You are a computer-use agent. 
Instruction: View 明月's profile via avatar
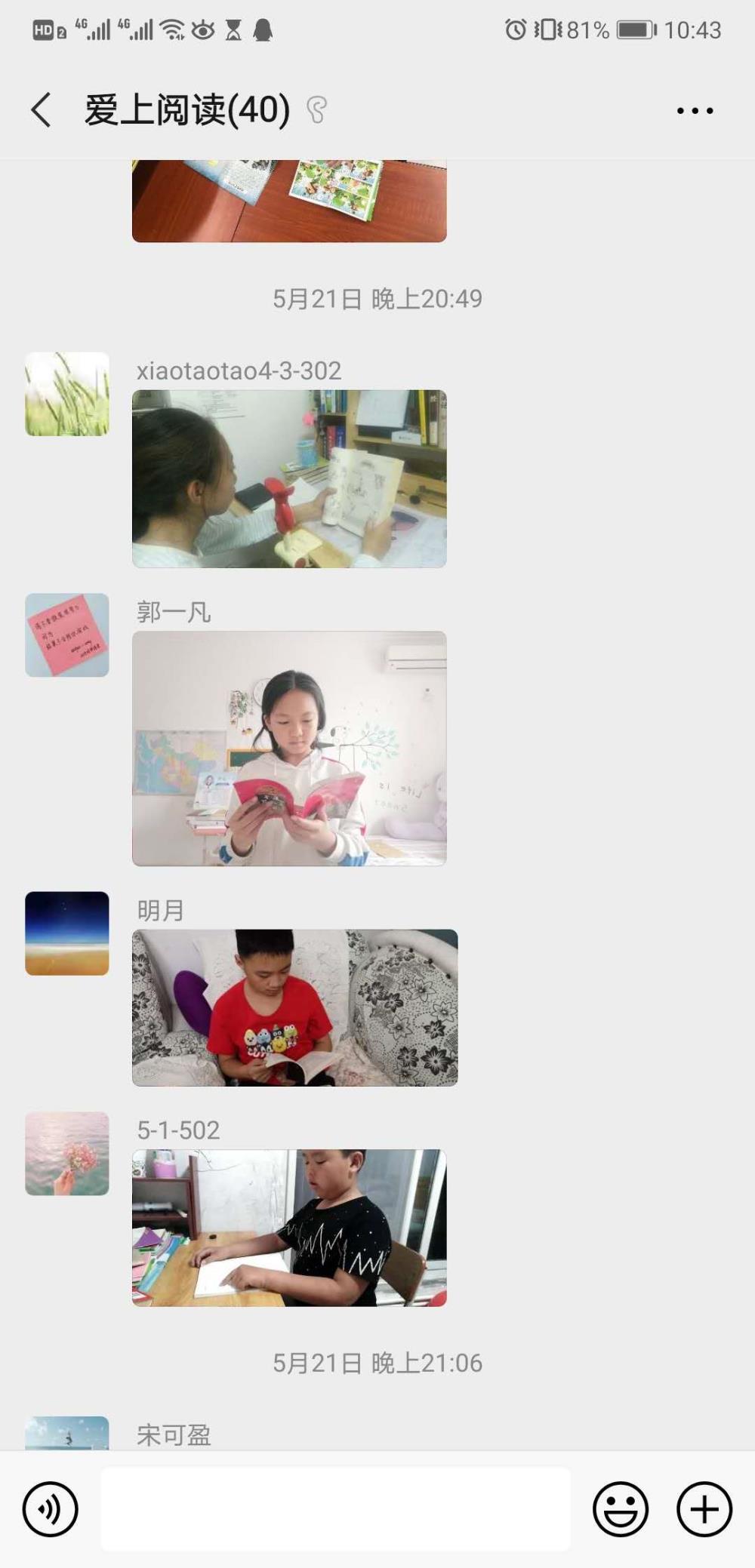tap(67, 933)
